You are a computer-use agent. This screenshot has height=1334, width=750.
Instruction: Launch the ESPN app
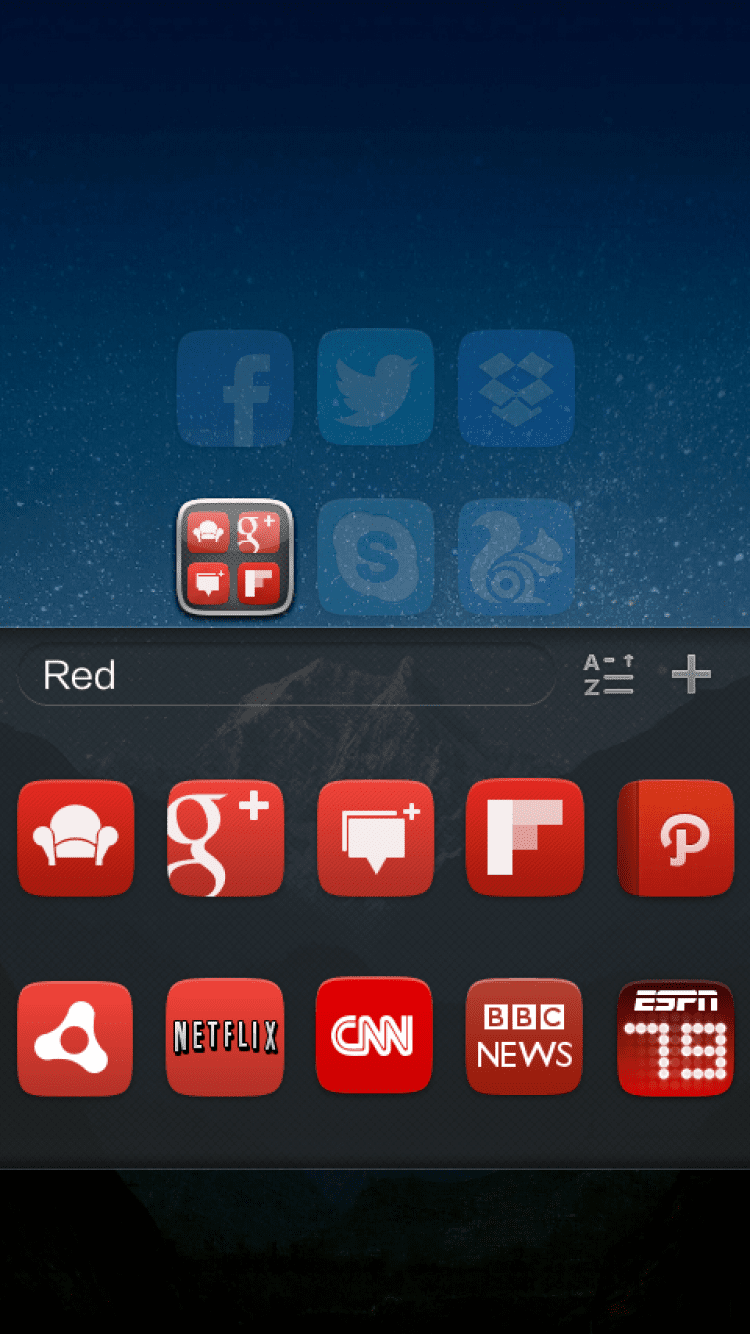click(677, 1038)
